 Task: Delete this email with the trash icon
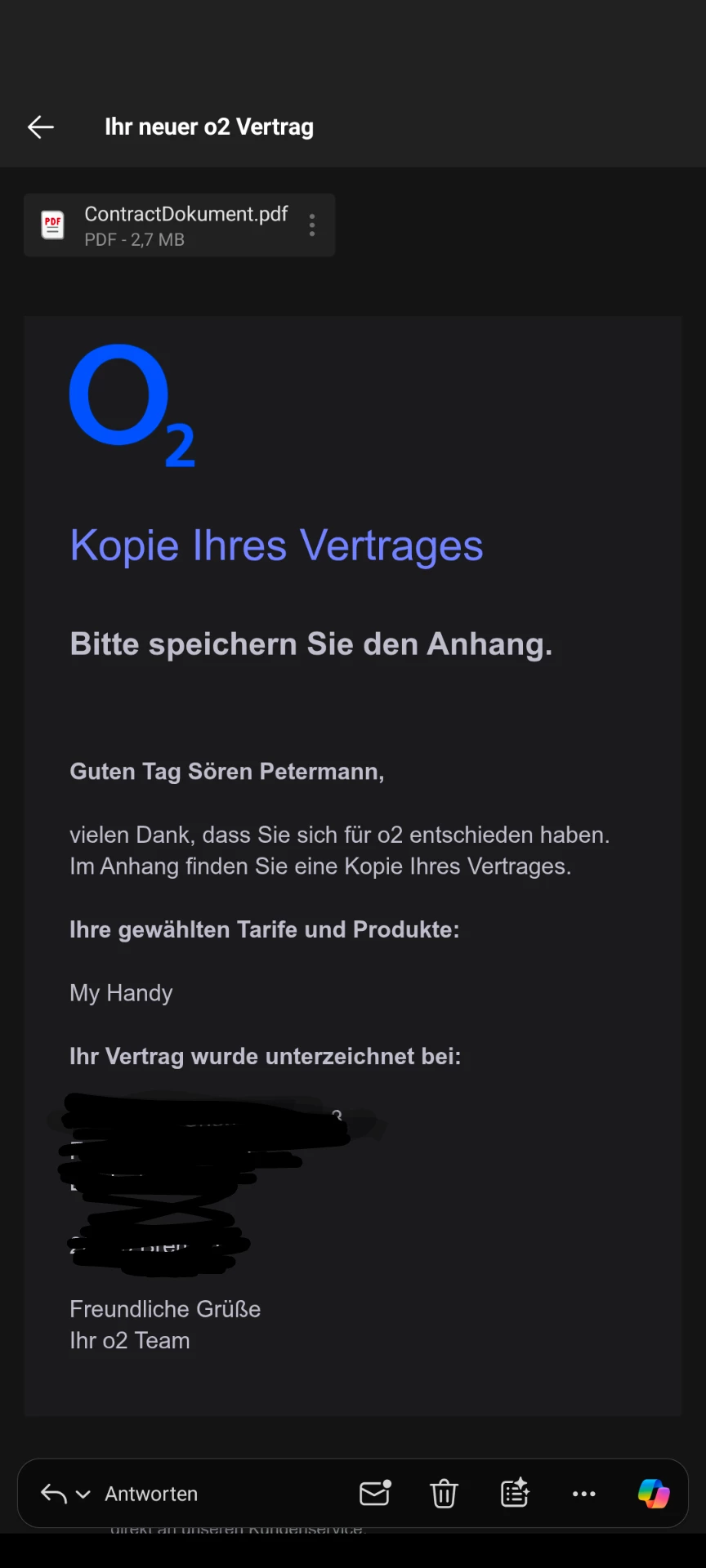[x=444, y=1494]
